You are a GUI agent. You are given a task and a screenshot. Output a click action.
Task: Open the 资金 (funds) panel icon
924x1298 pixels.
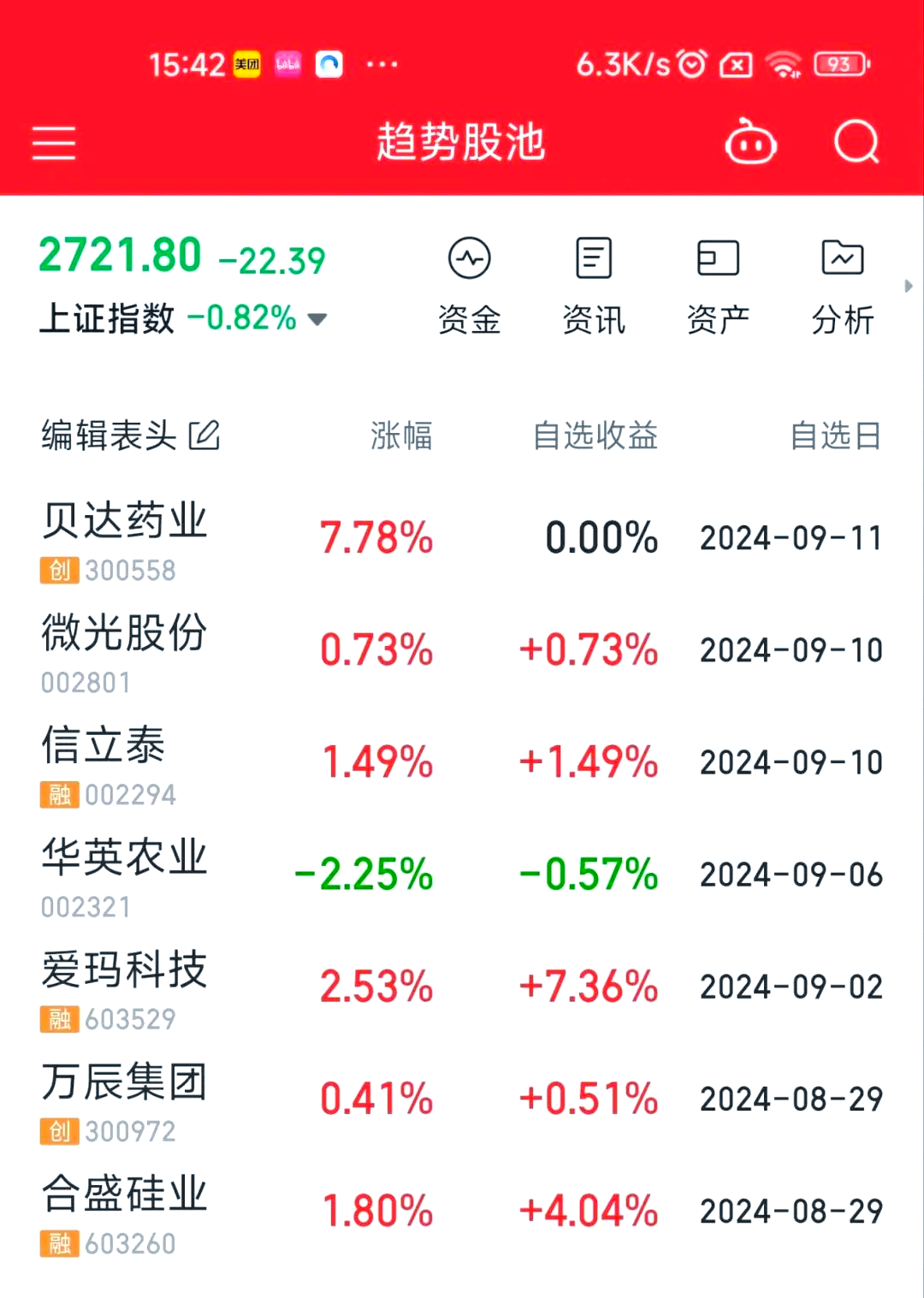pyautogui.click(x=470, y=258)
